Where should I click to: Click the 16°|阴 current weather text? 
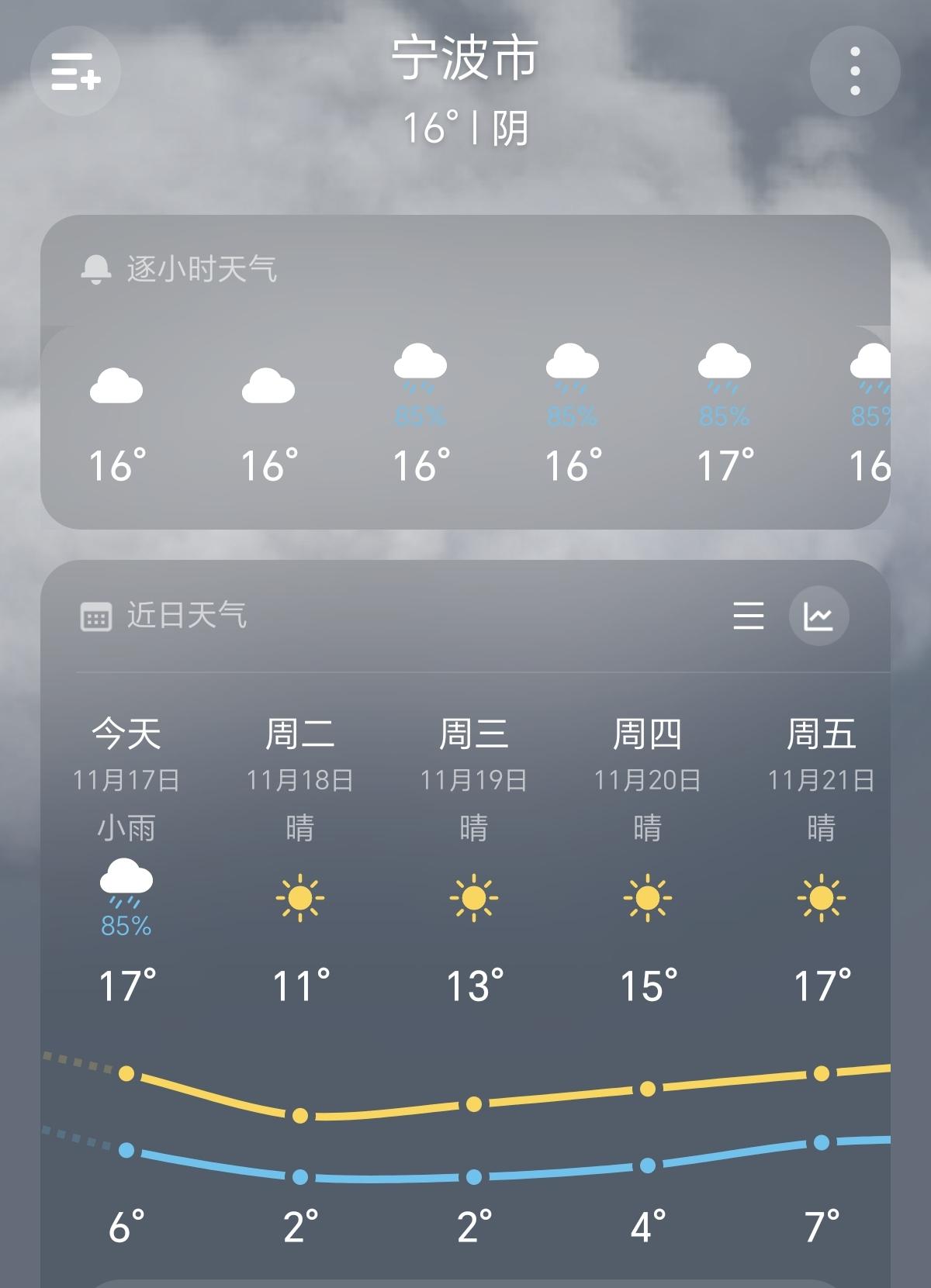point(465,129)
